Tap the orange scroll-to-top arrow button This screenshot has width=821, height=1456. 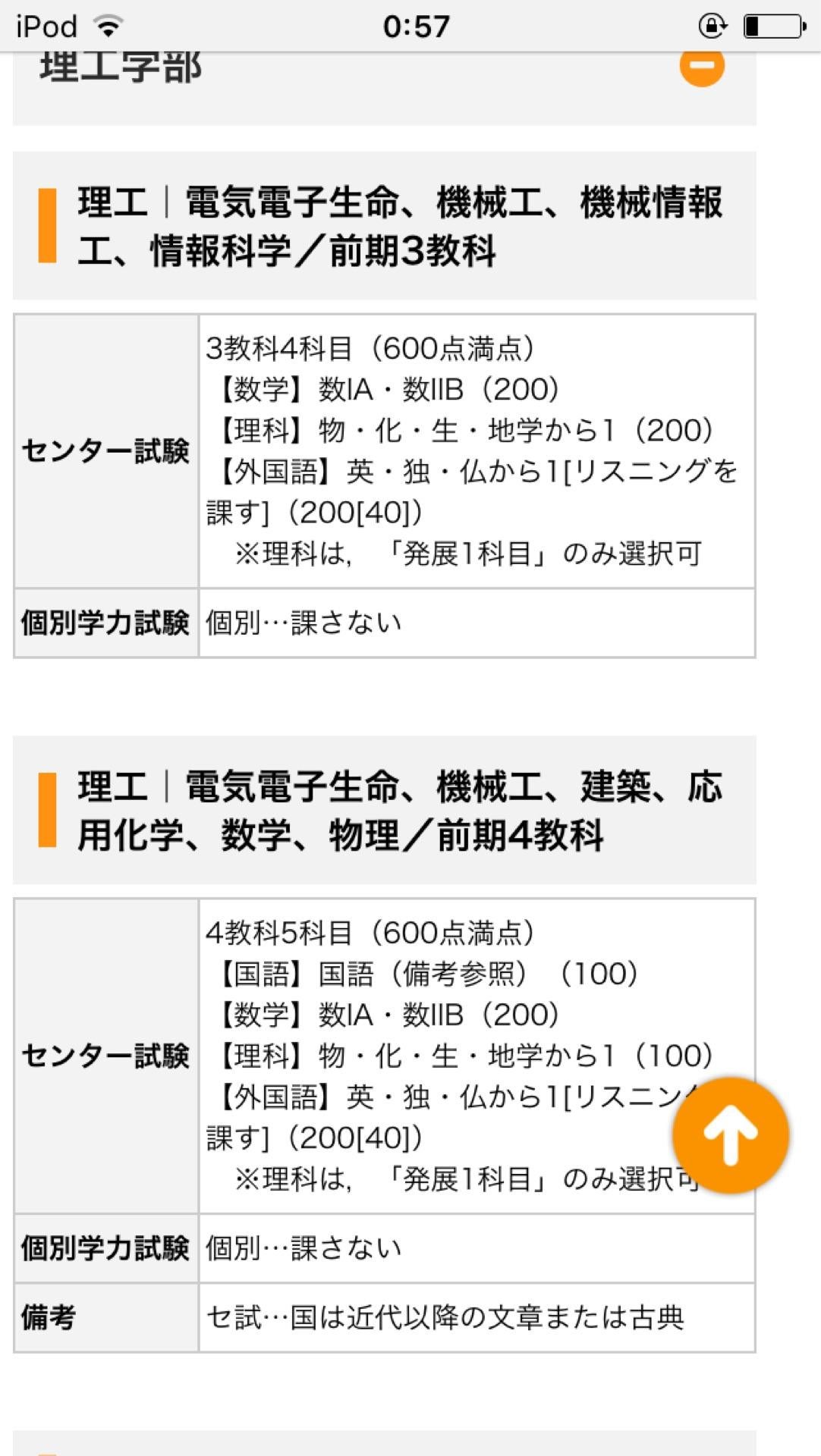pyautogui.click(x=730, y=1135)
